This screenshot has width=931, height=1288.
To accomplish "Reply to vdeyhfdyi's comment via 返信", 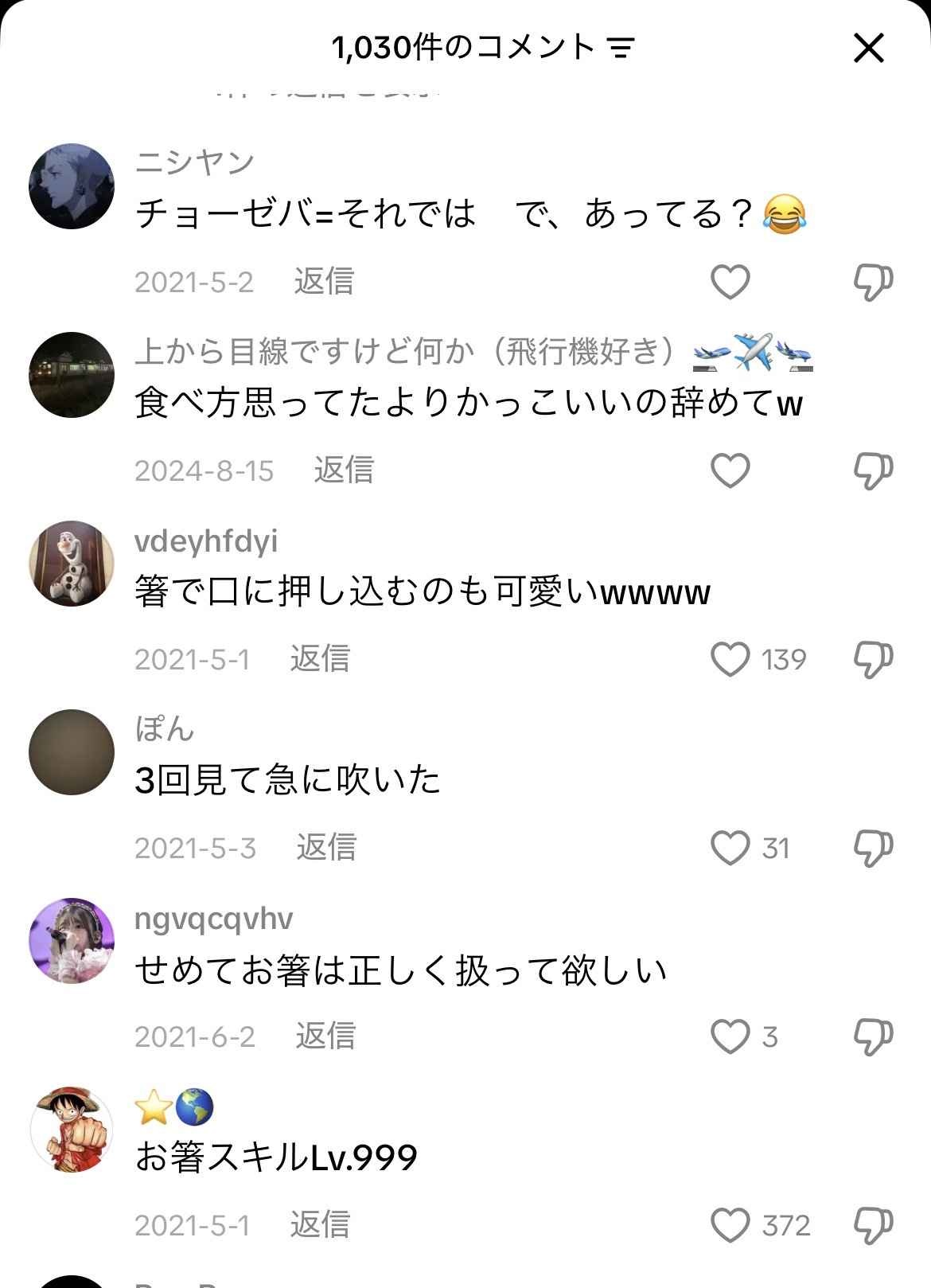I will click(320, 658).
